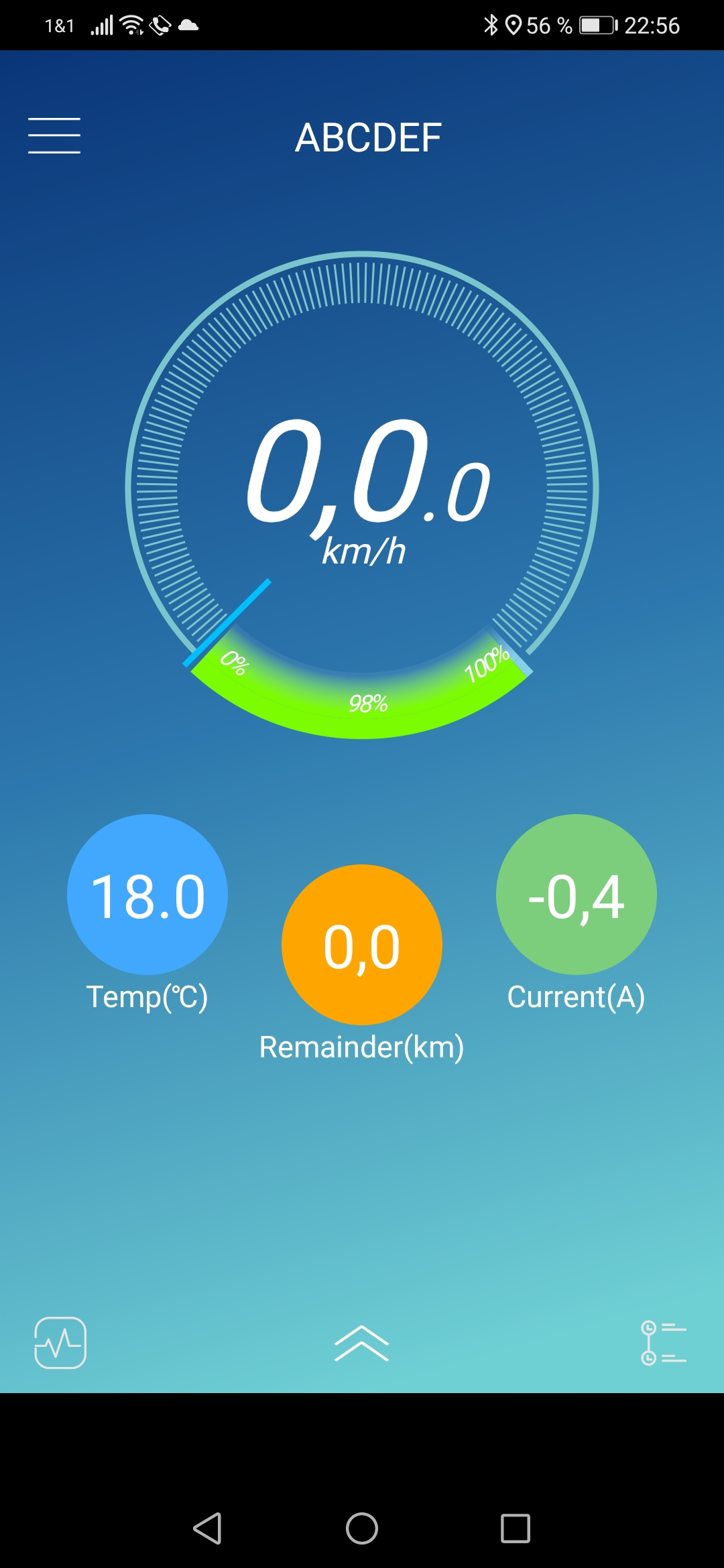Open the hamburger drawer menu
Viewport: 724px width, 1568px height.
pyautogui.click(x=54, y=136)
